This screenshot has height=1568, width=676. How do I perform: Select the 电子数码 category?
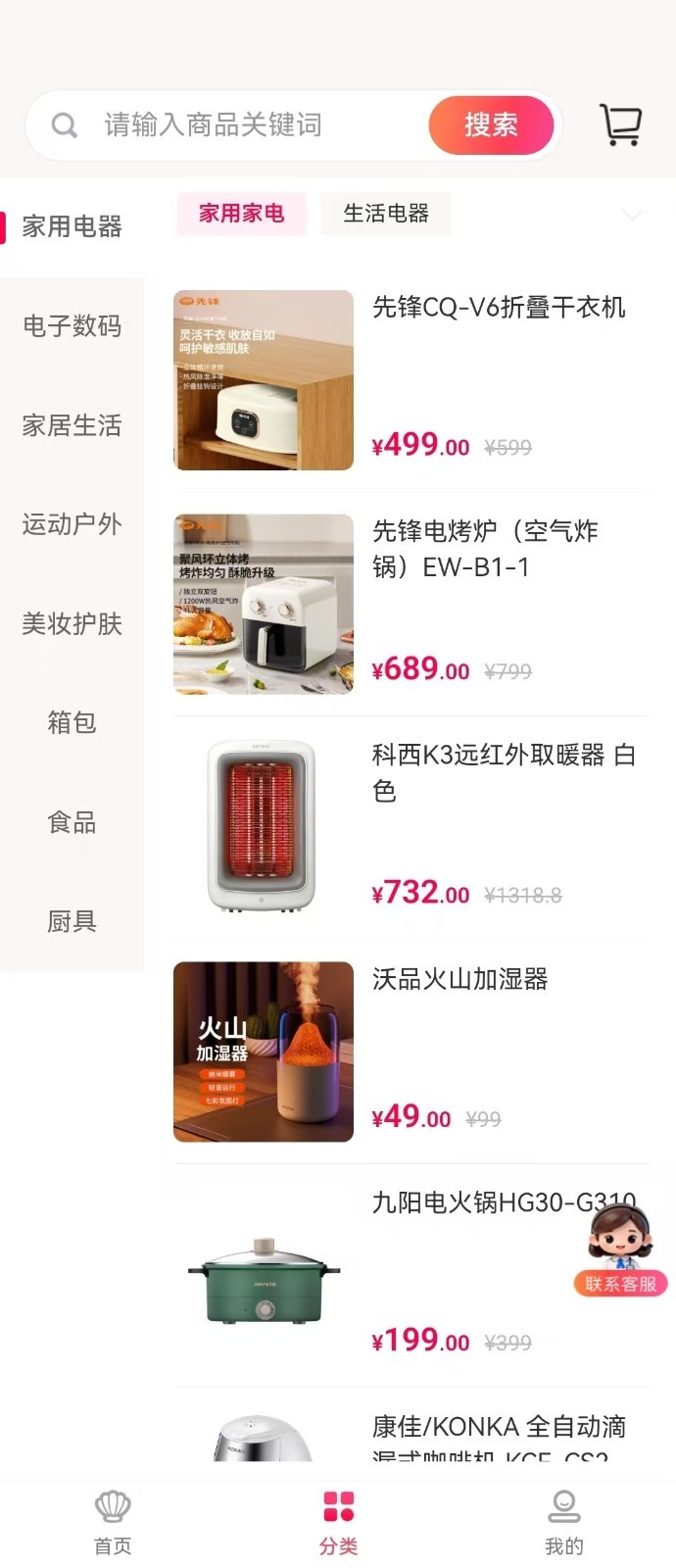pyautogui.click(x=72, y=326)
